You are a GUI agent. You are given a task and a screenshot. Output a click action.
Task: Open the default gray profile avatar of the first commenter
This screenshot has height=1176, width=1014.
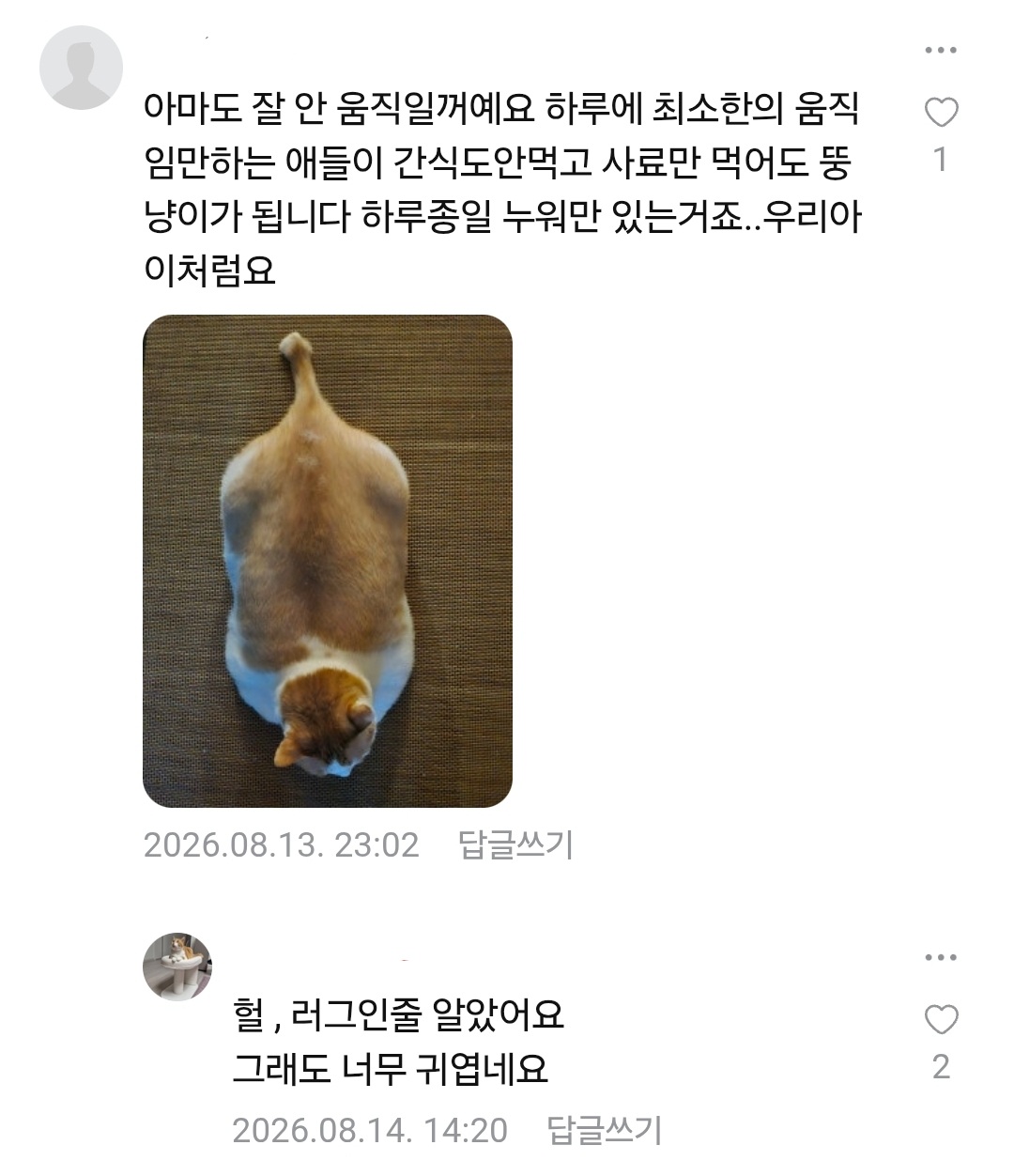click(81, 68)
